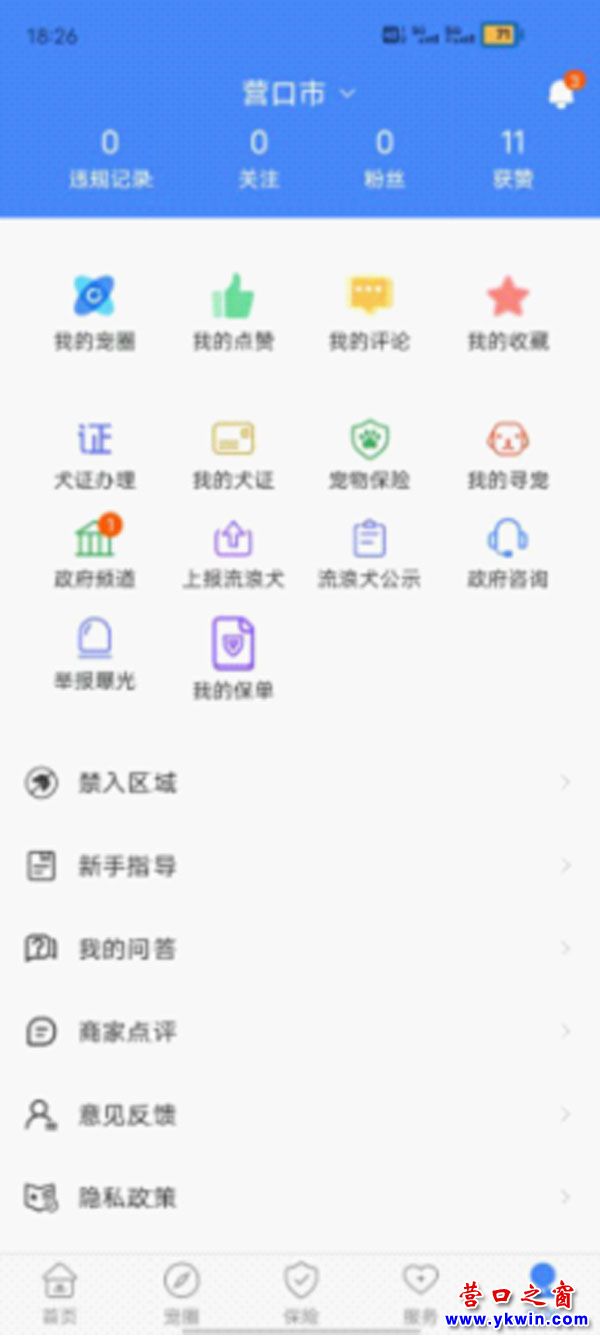600x1337 pixels.
Task: View 流浪犬公示 notices
Action: pyautogui.click(x=369, y=551)
